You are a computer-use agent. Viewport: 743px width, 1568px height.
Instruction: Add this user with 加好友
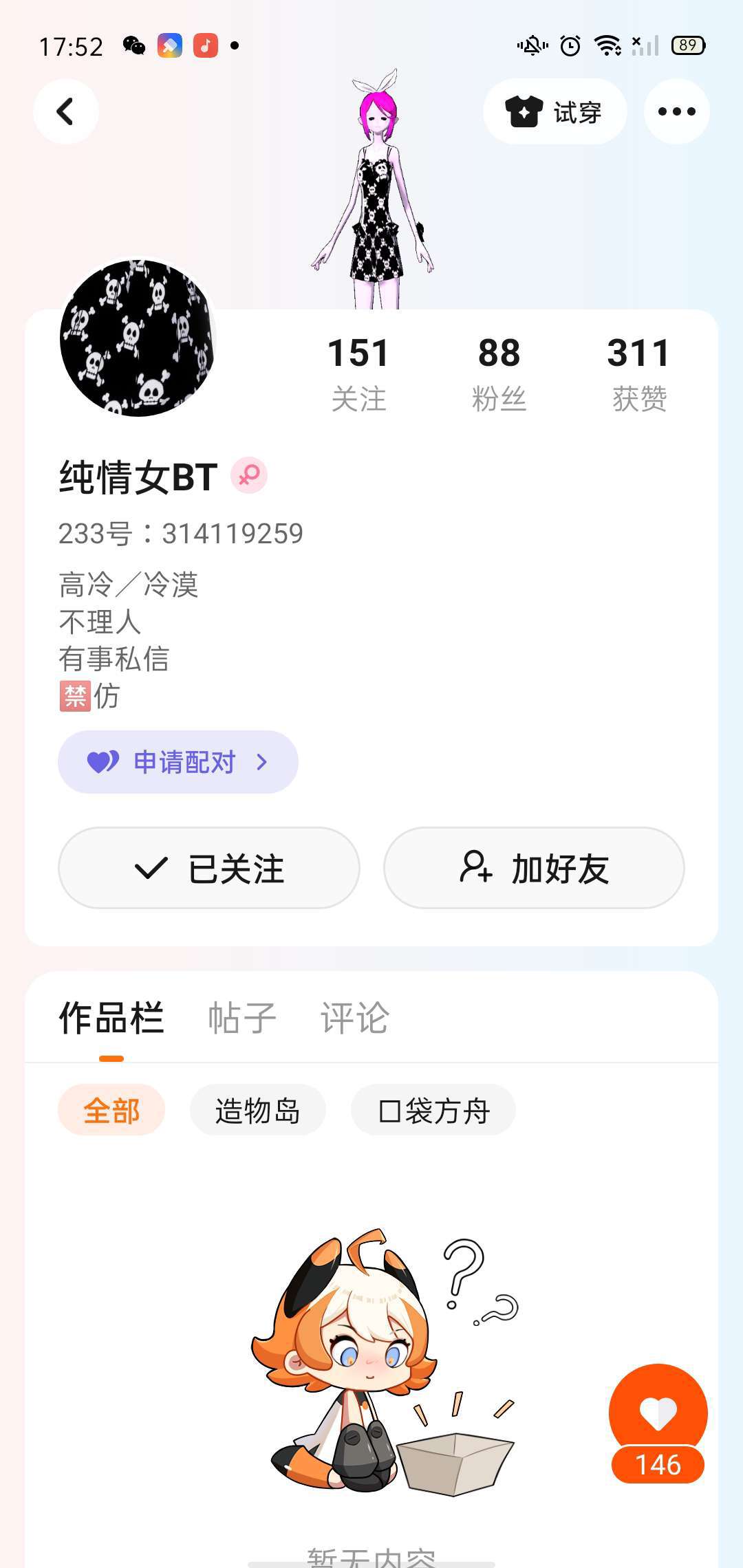point(534,868)
